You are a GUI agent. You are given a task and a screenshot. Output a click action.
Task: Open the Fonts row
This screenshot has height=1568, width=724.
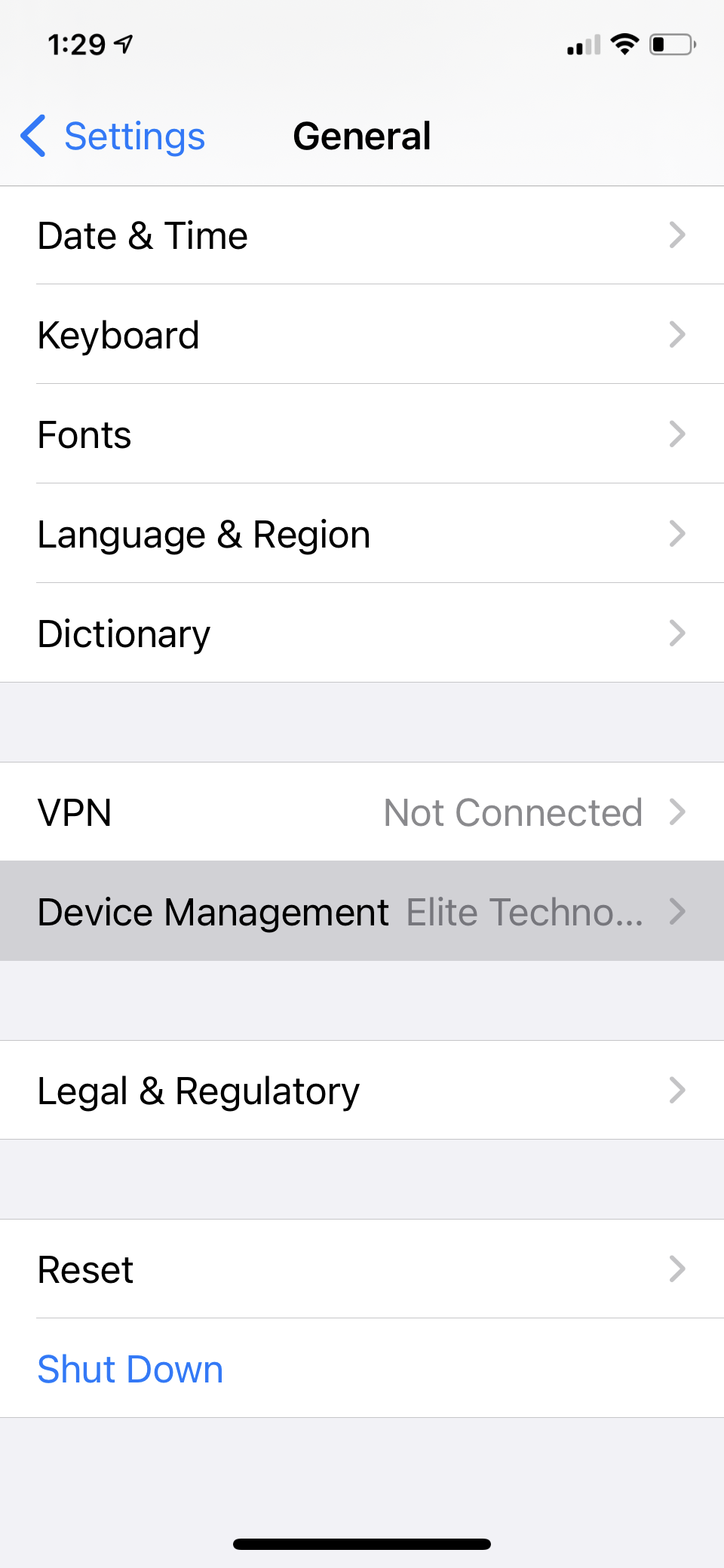362,434
